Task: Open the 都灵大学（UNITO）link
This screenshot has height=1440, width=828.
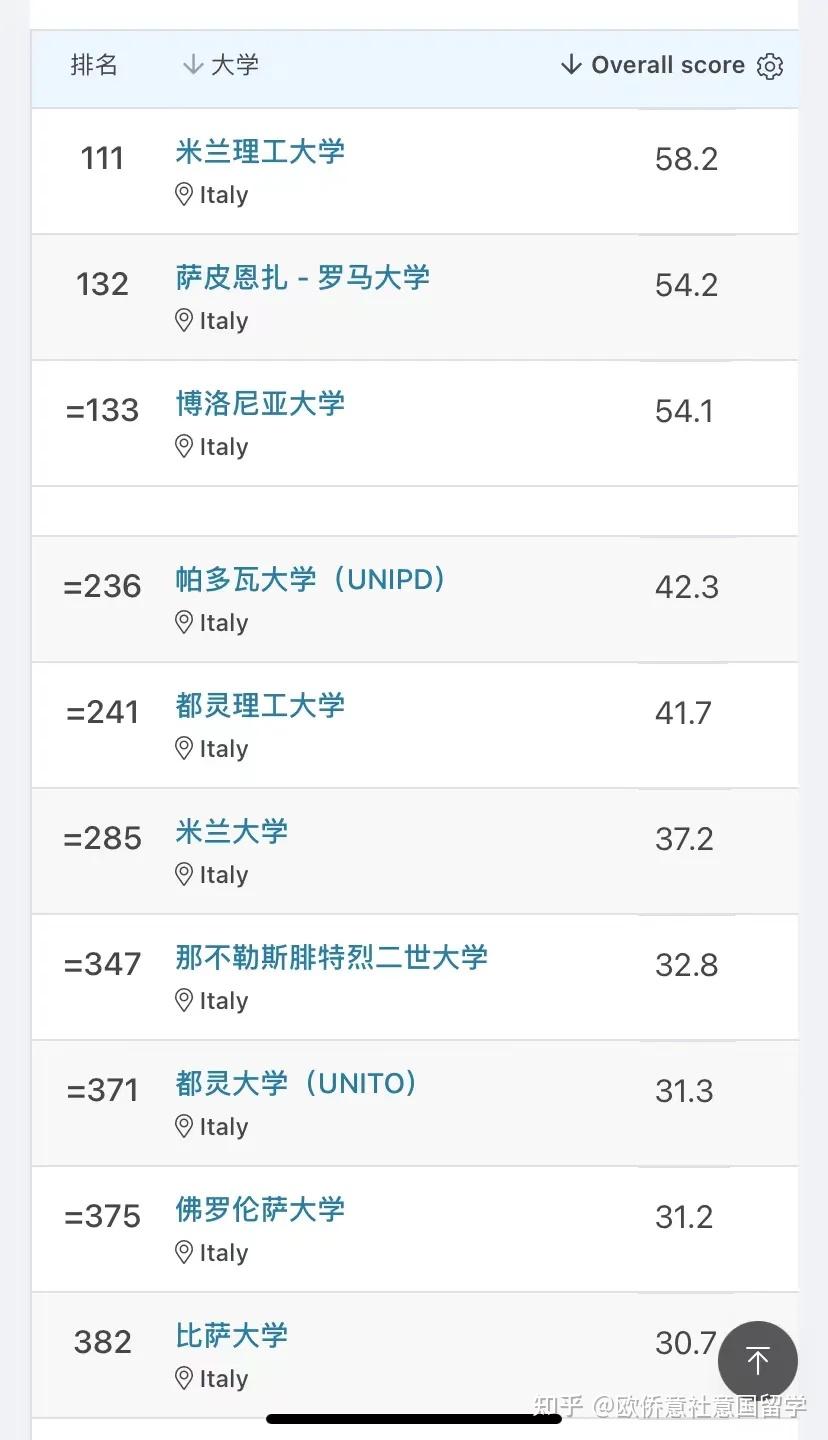Action: point(296,1083)
